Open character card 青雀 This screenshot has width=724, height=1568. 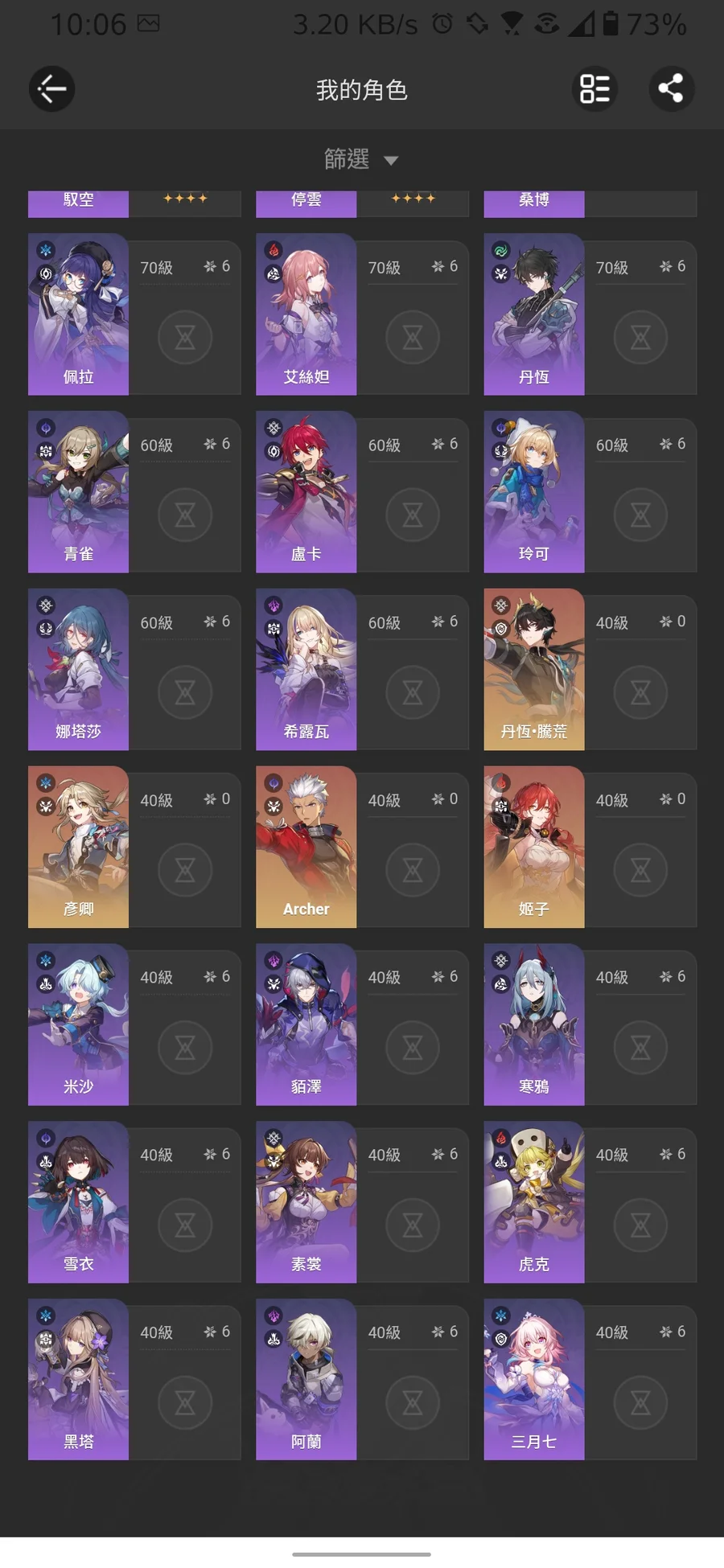79,492
